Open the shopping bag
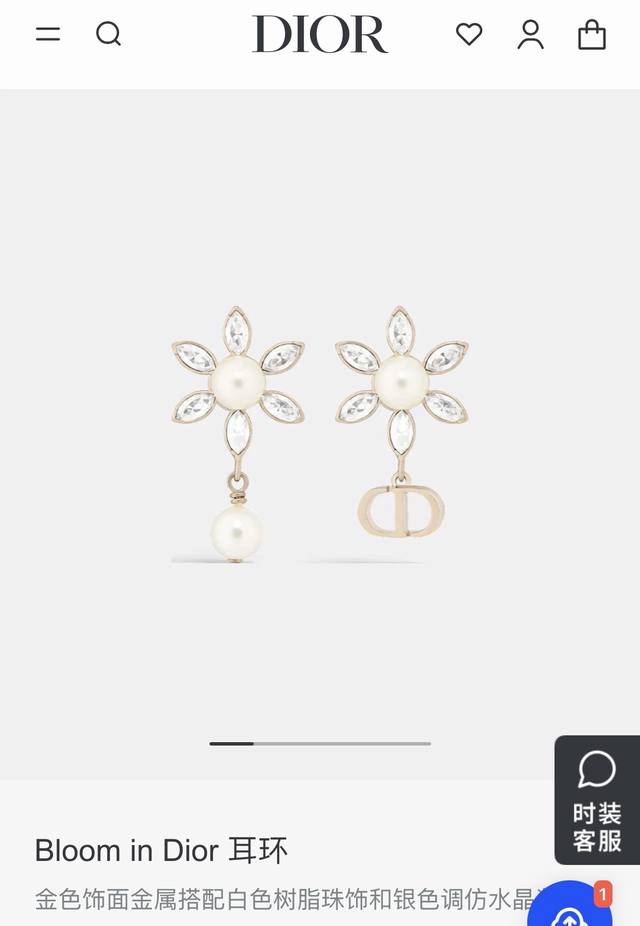Image resolution: width=640 pixels, height=926 pixels. (592, 35)
